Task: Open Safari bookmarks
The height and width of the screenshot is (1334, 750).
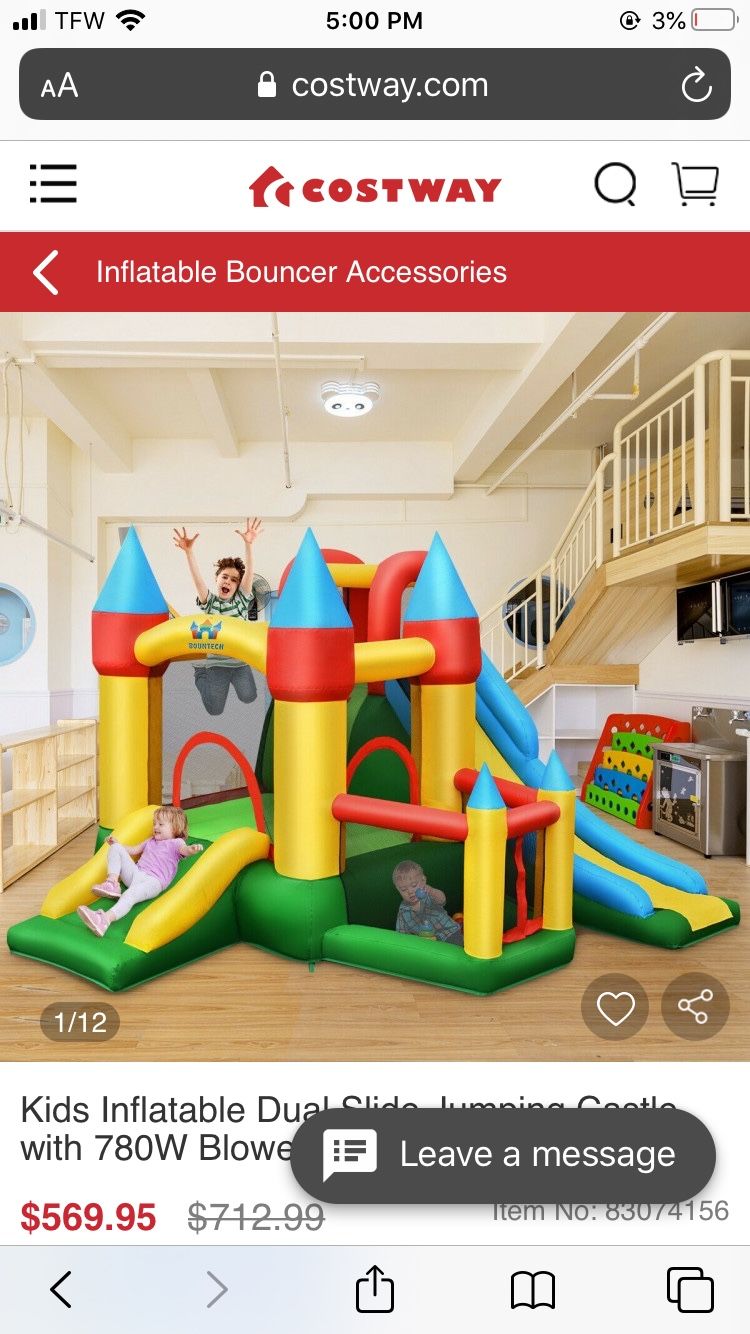Action: (532, 1289)
